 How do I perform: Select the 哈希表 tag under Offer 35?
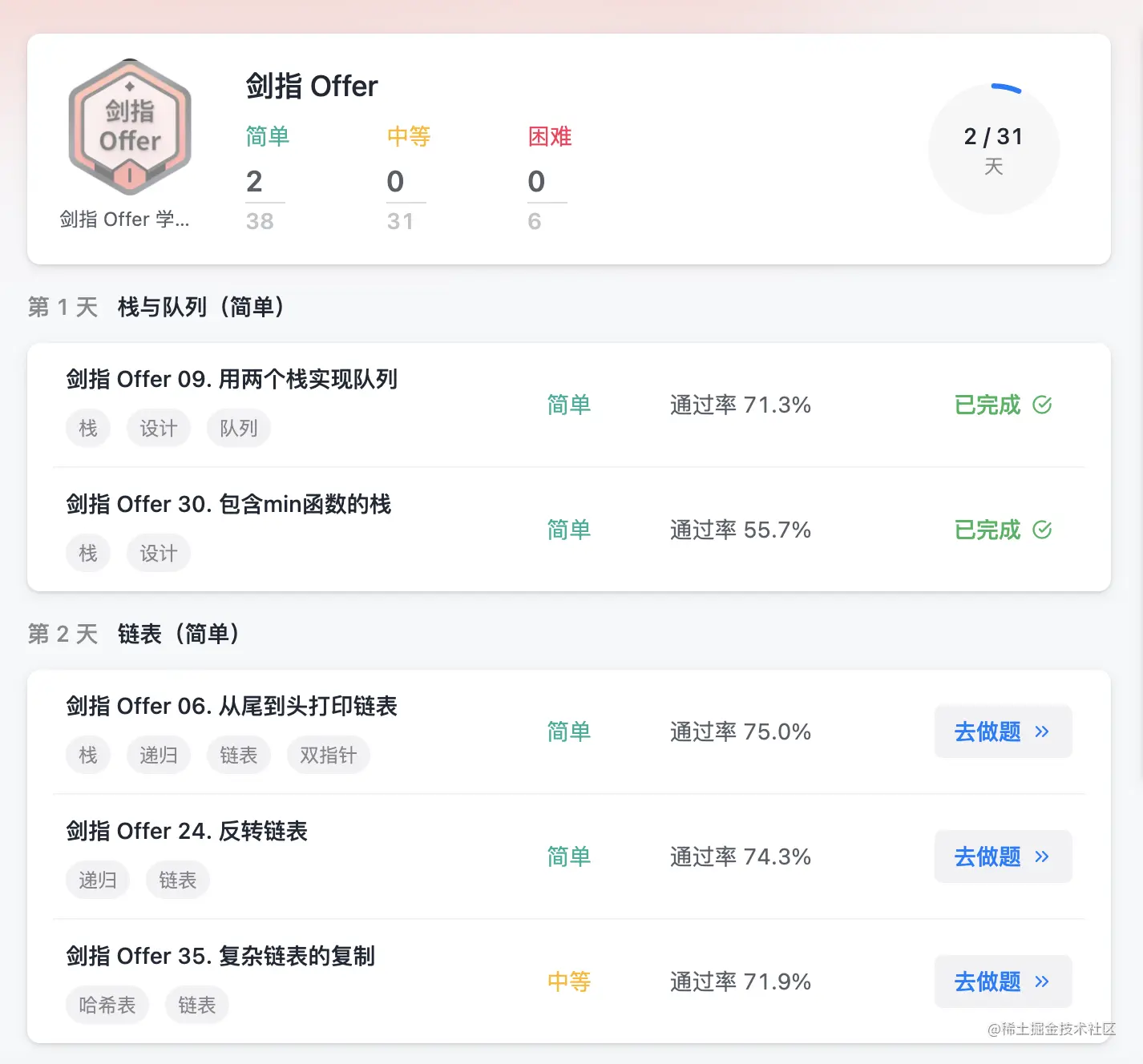(107, 1006)
